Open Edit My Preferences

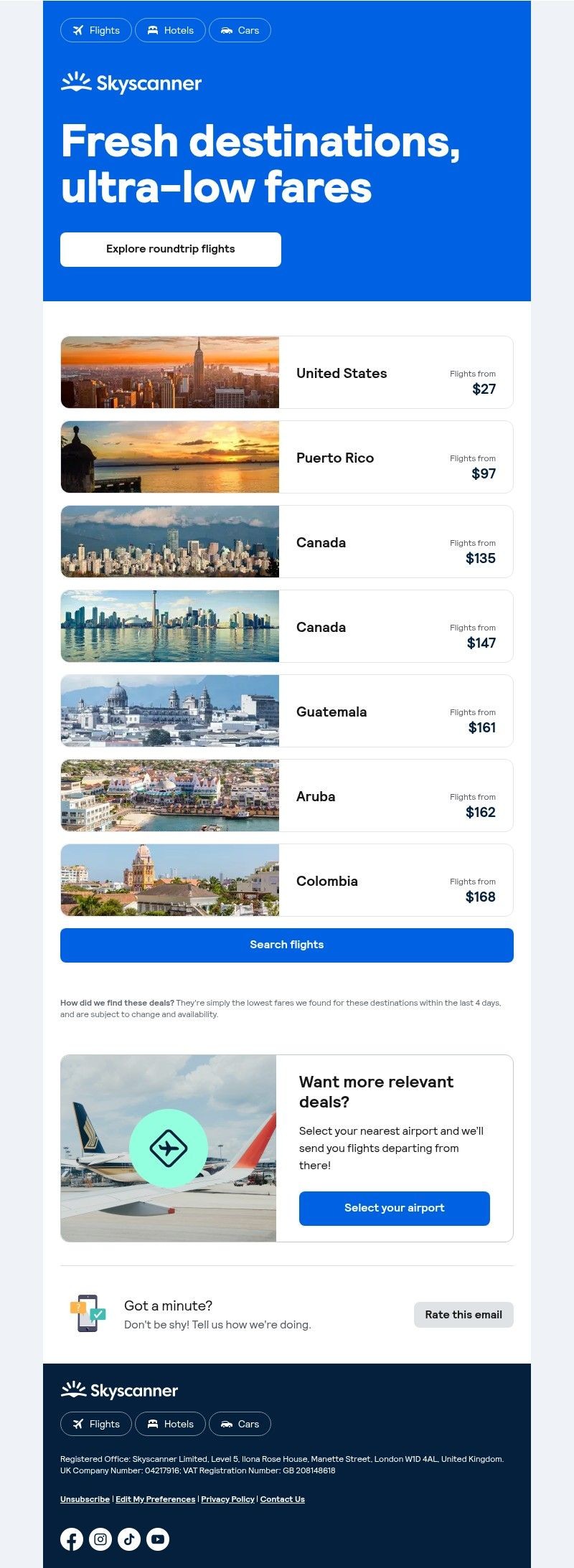click(x=155, y=1499)
